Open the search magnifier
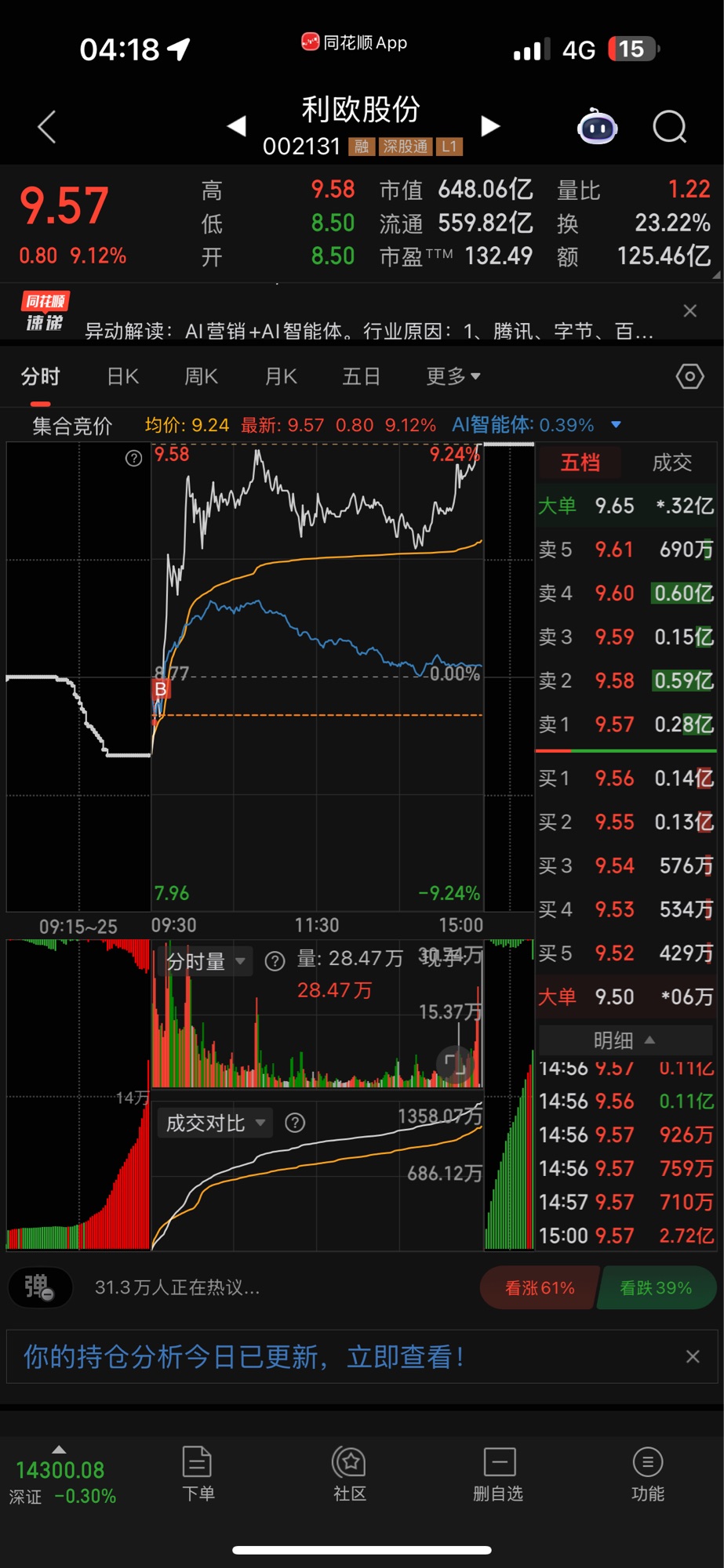The image size is (724, 1568). (669, 127)
